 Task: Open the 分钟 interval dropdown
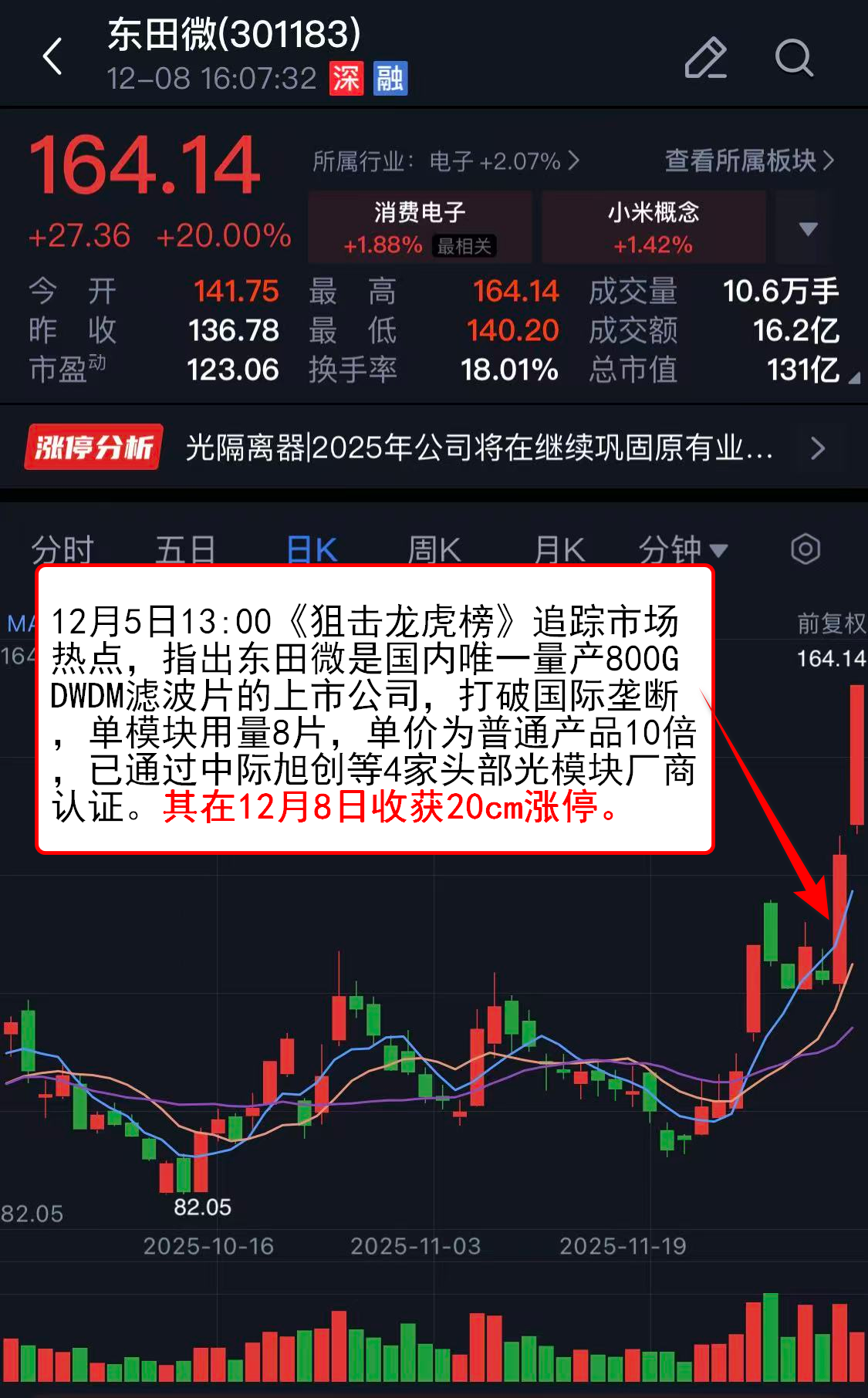coord(682,550)
